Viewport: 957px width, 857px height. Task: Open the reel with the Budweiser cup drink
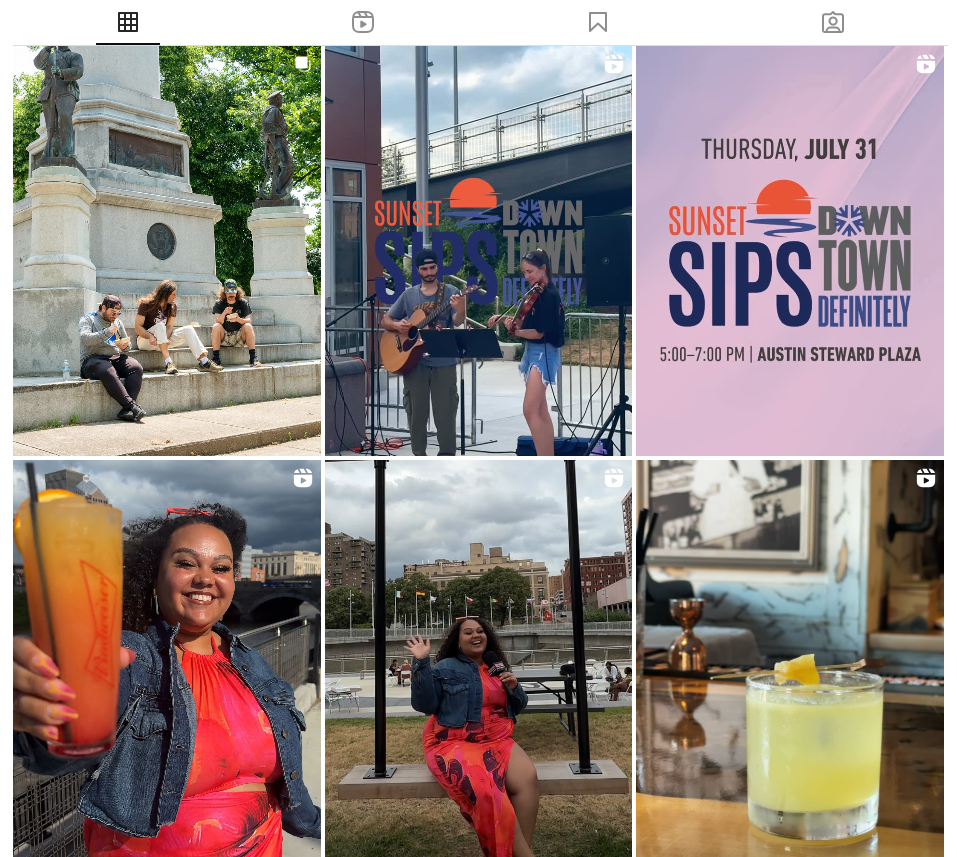pos(167,658)
